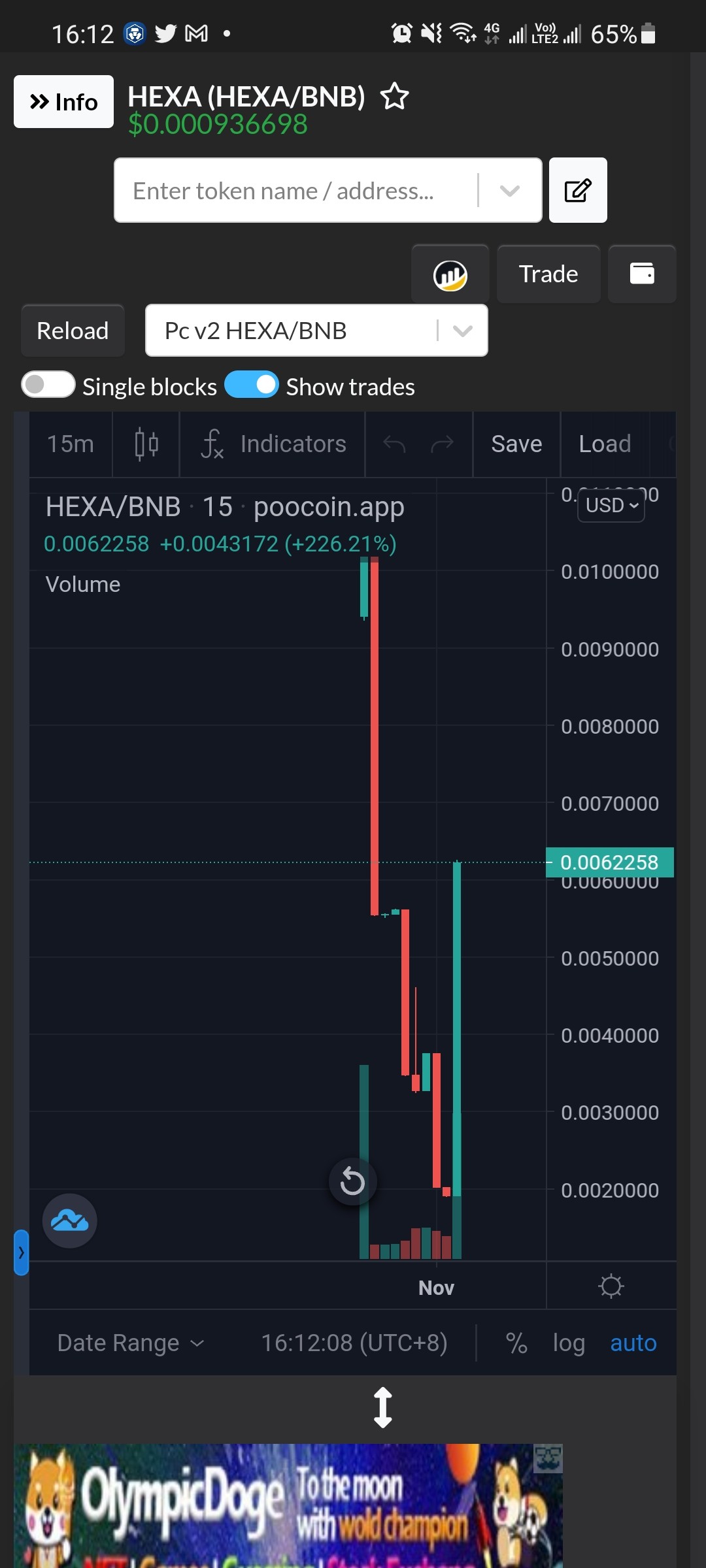Viewport: 706px width, 1568px height.
Task: Change the 15m chart interval
Action: pyautogui.click(x=71, y=444)
